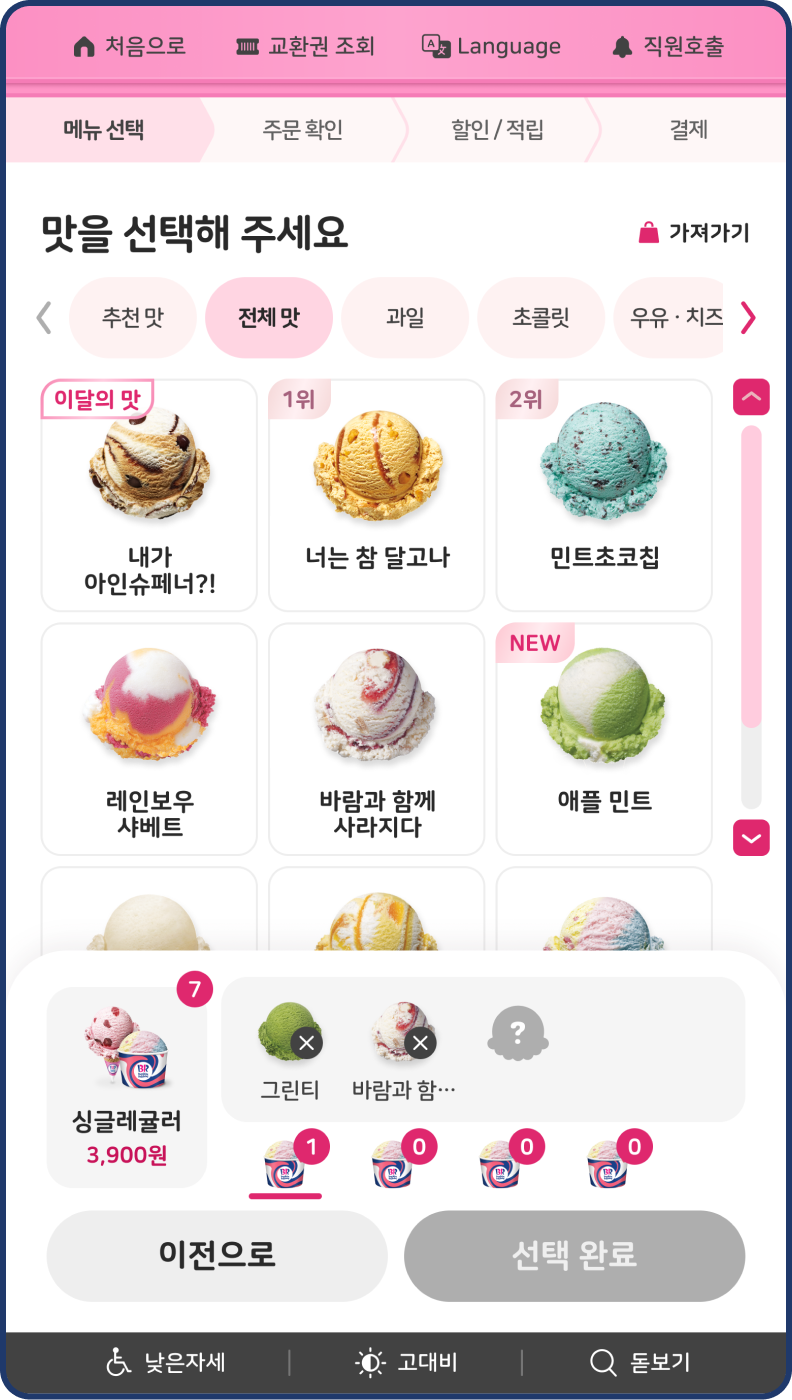792x1400 pixels.
Task: Tap the right arrow for more categories
Action: point(748,318)
